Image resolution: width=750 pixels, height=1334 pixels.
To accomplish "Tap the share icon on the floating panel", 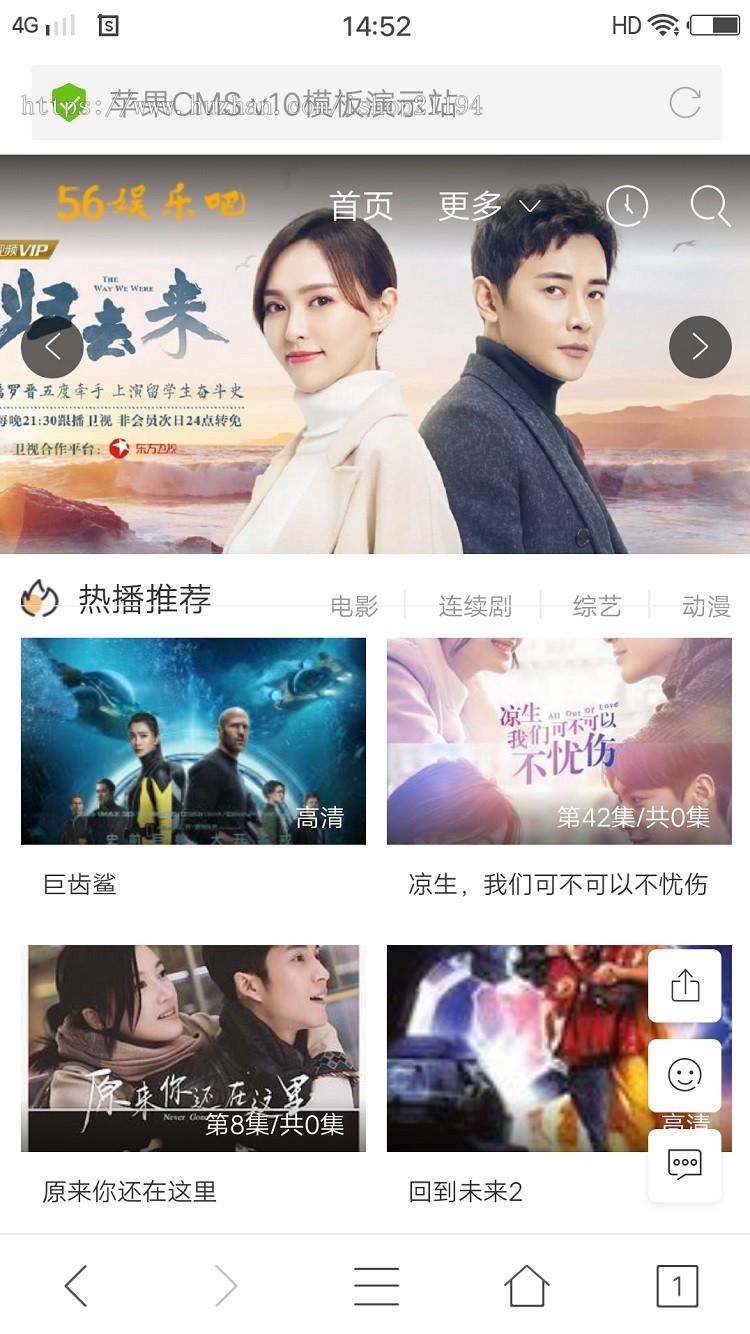I will (x=684, y=985).
